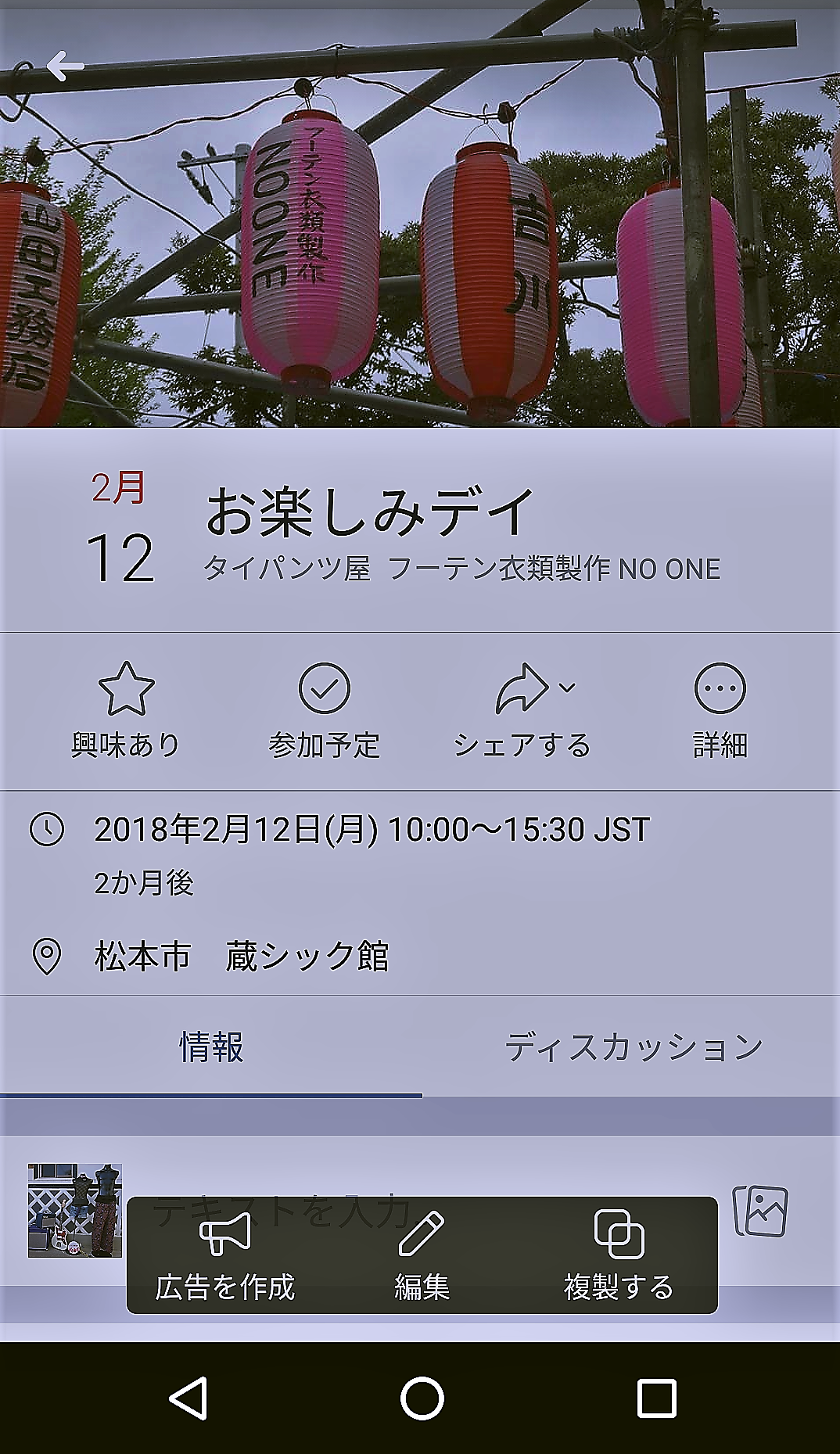Duplicate the event with 複製する
This screenshot has height=1454, width=840.
(619, 1255)
